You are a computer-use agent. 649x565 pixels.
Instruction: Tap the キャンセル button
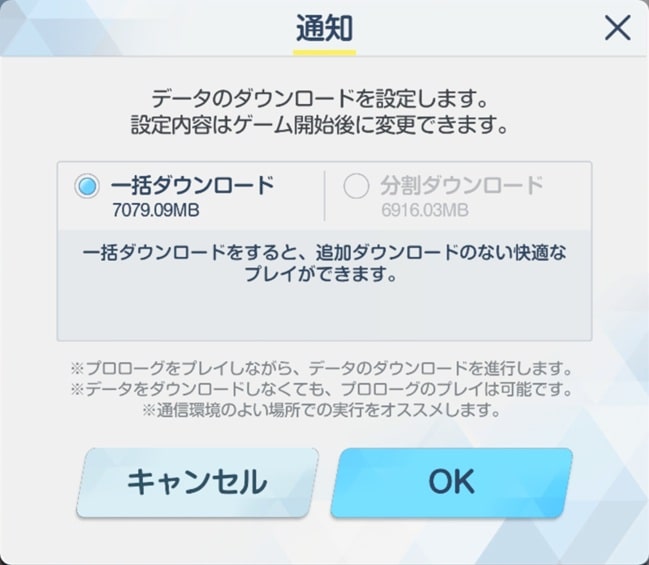point(197,481)
